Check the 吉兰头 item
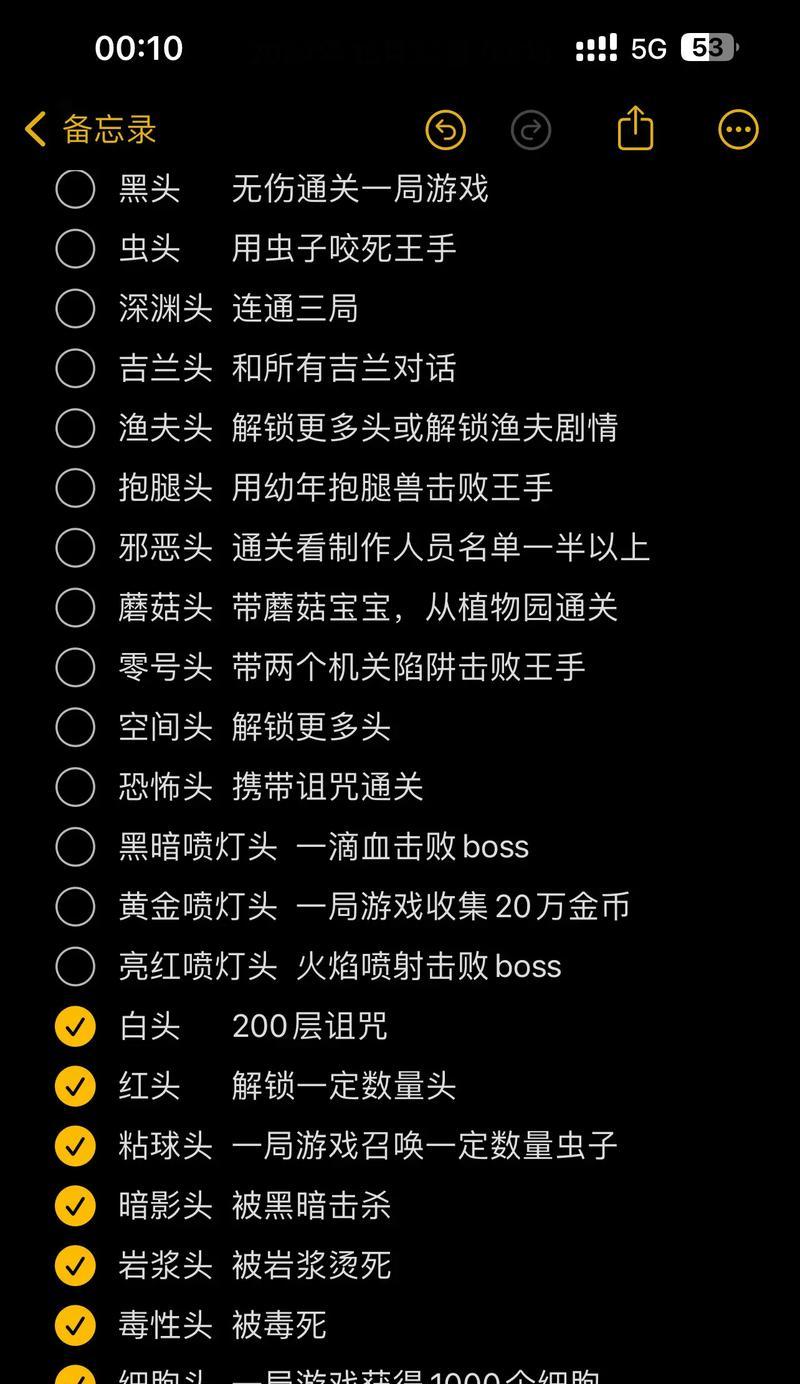Viewport: 800px width, 1384px height. [75, 369]
